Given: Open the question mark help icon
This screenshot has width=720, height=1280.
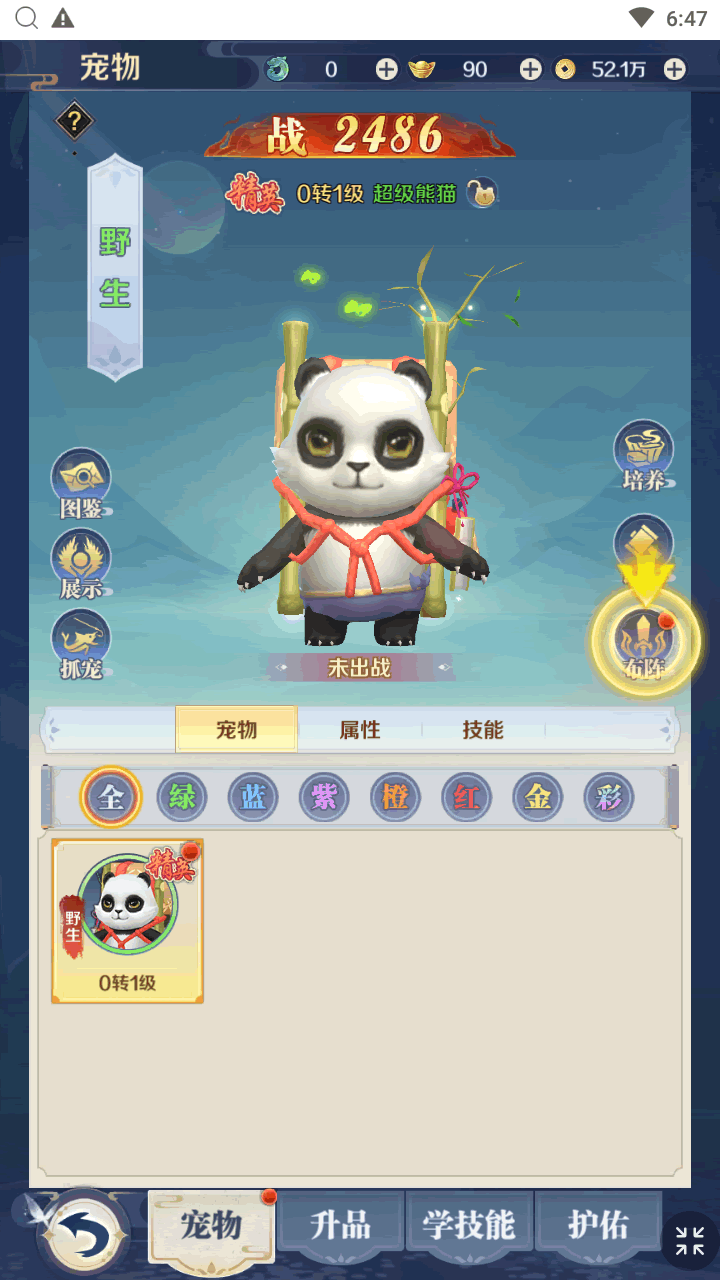Looking at the screenshot, I should [74, 123].
